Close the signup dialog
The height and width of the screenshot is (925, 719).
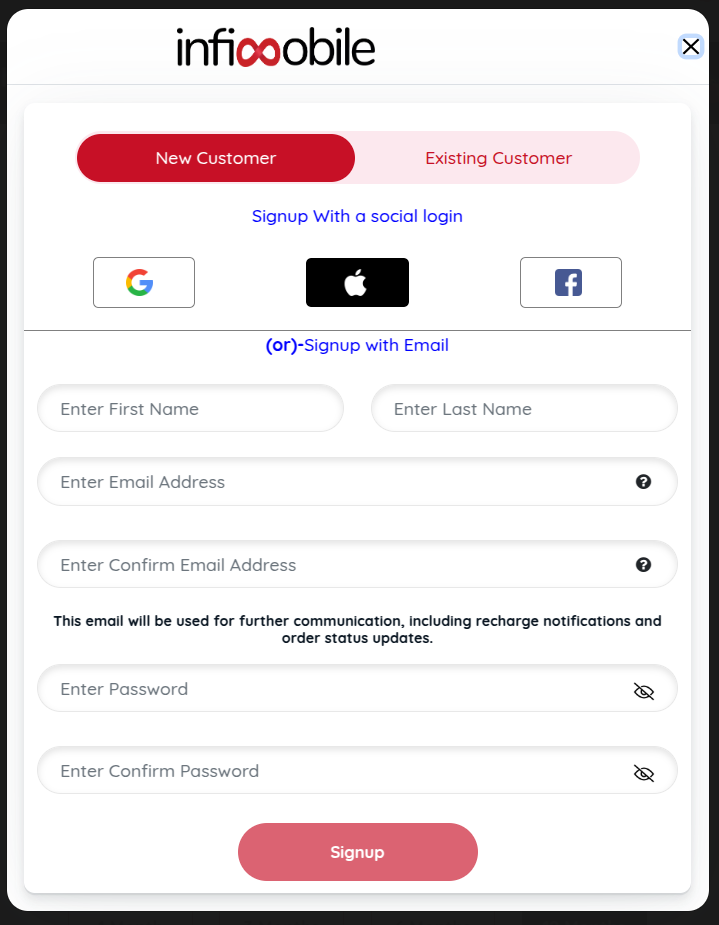point(690,46)
